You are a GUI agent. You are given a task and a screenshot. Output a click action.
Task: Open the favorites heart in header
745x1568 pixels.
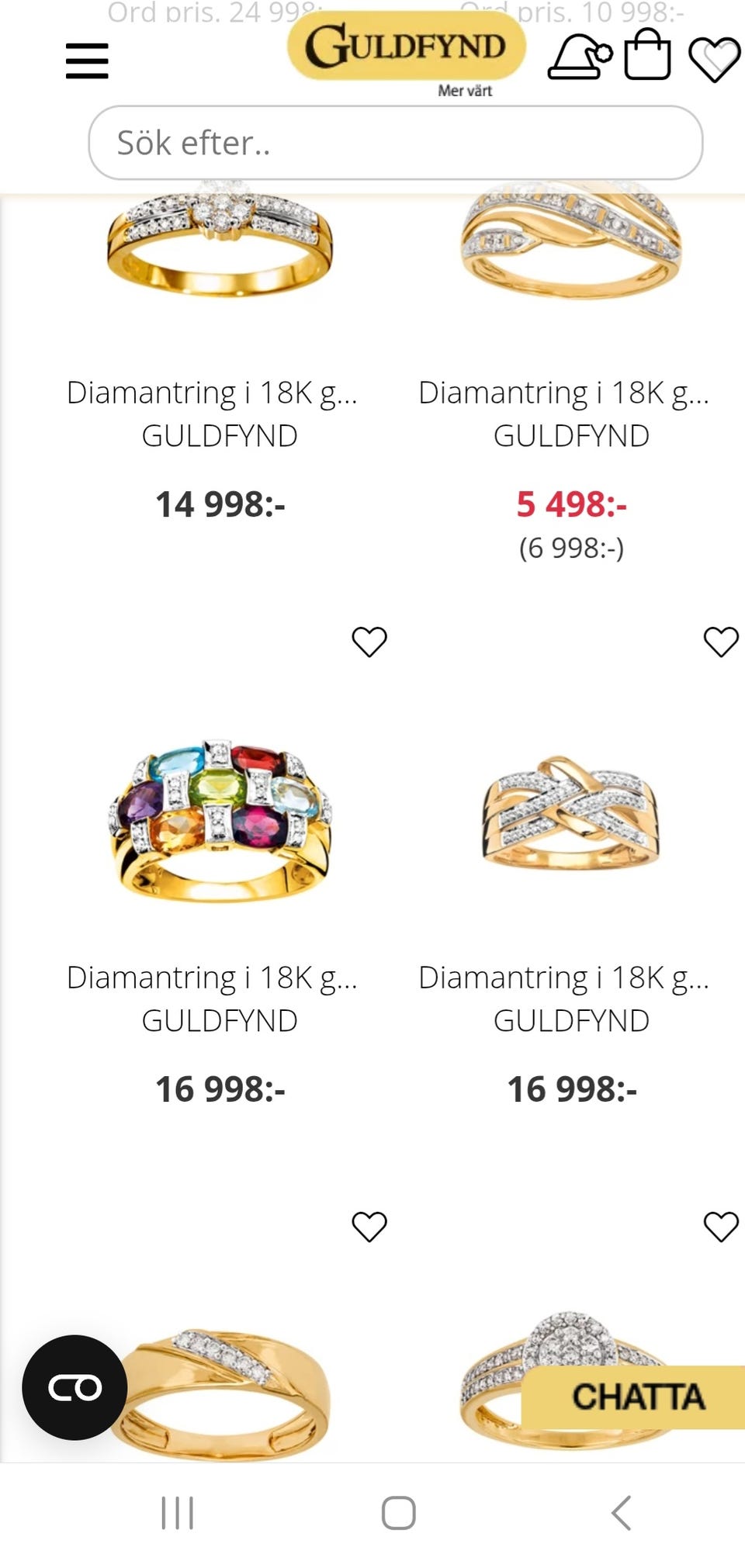click(x=714, y=60)
